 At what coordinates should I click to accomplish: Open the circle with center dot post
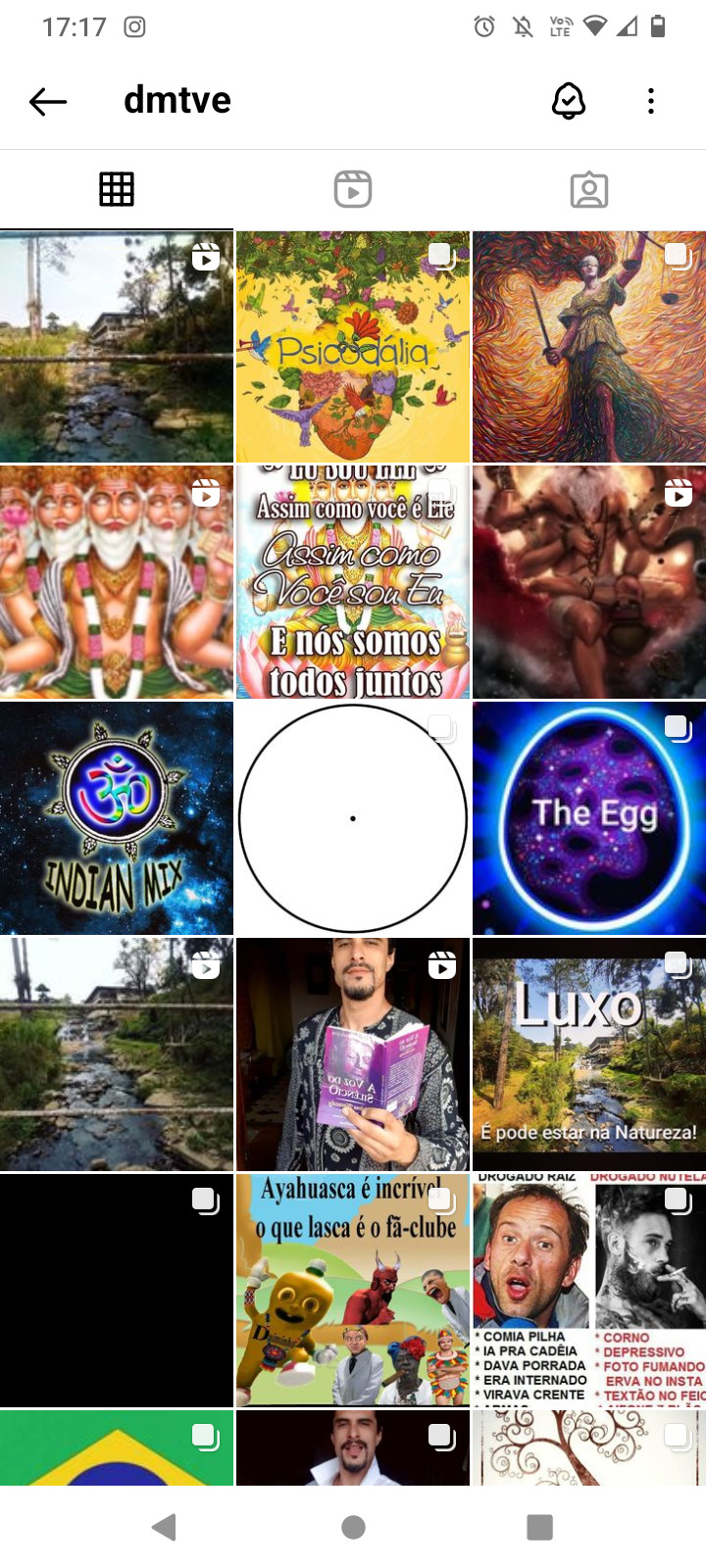tap(353, 818)
